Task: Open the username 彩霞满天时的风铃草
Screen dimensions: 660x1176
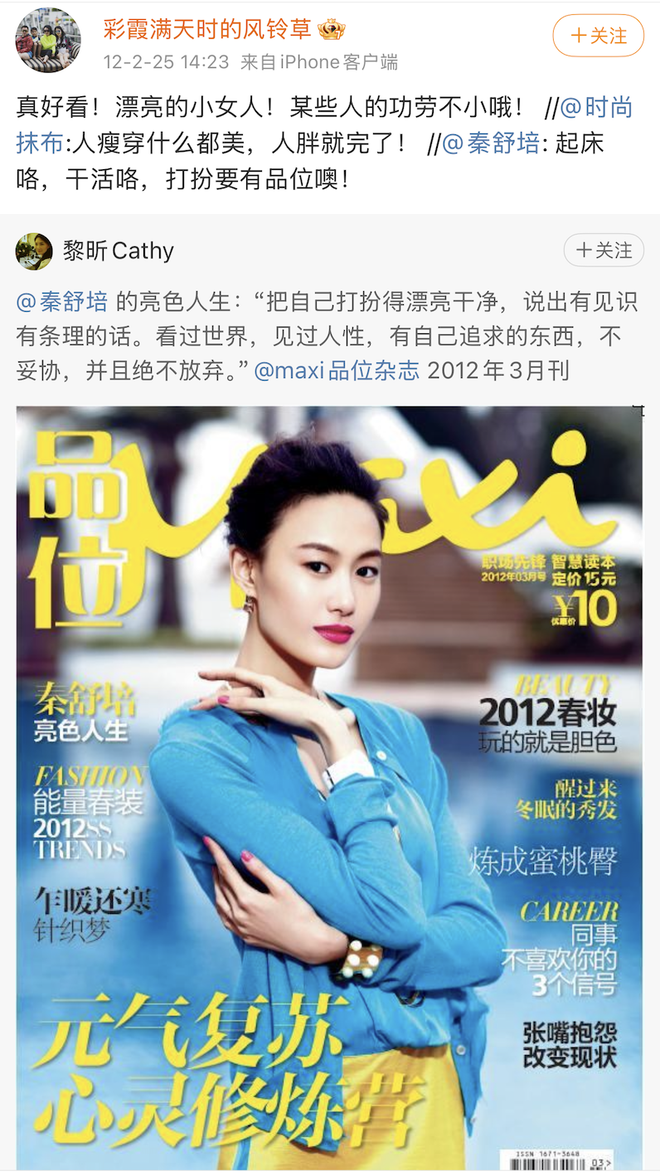Action: pos(208,30)
